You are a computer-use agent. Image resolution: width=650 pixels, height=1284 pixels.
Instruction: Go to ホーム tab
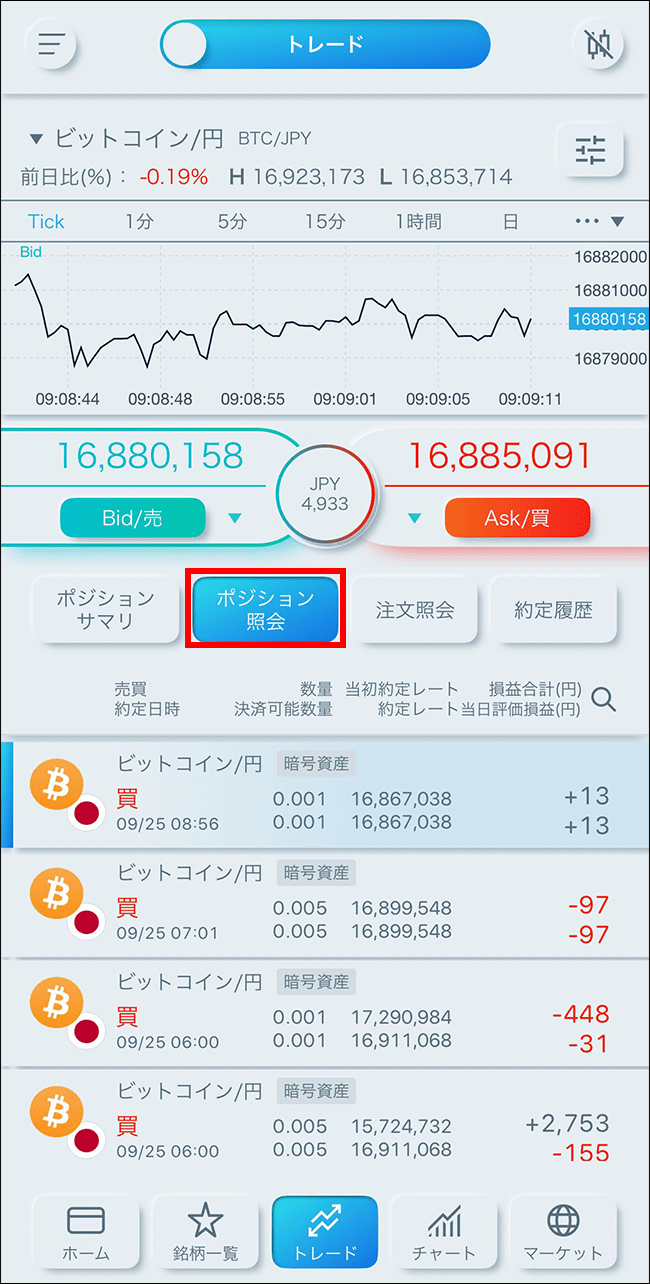(86, 1232)
